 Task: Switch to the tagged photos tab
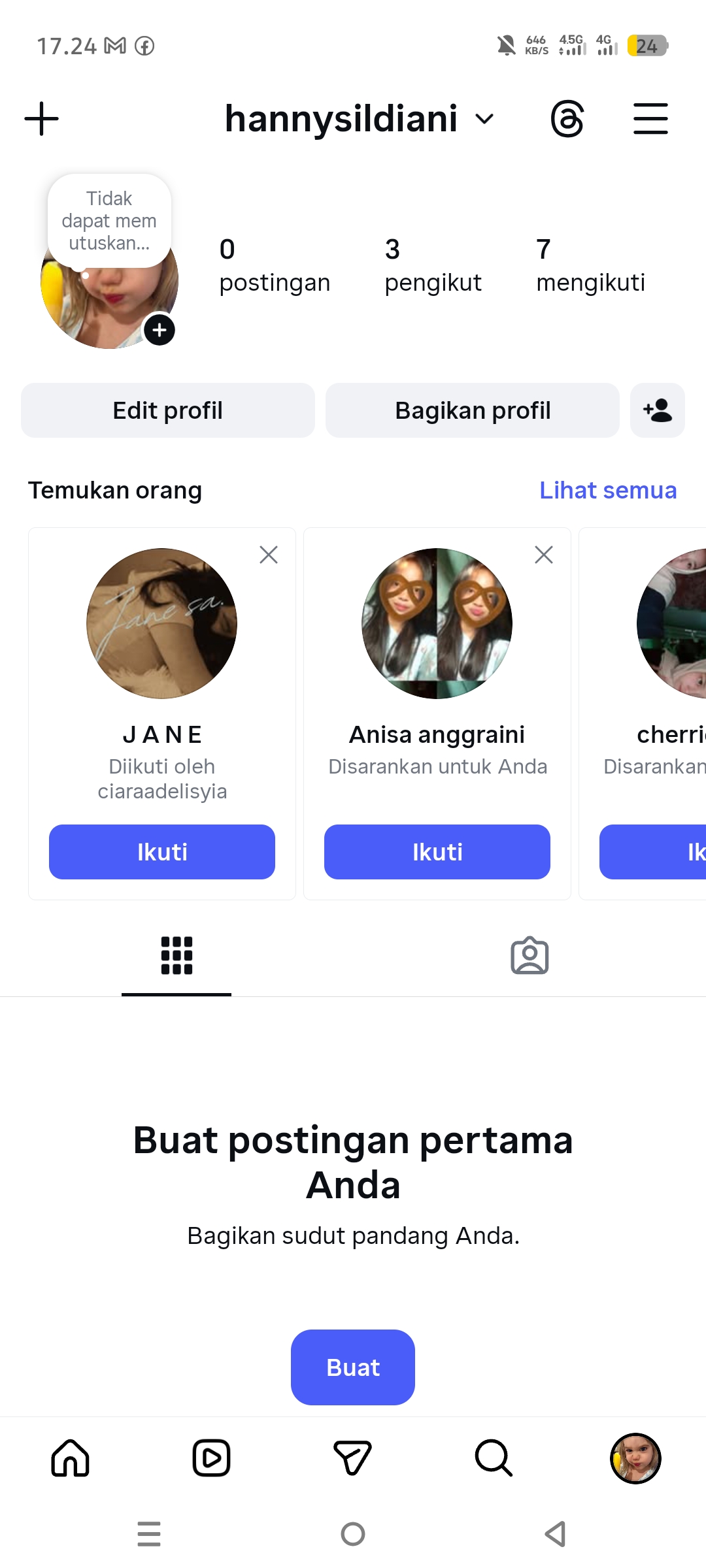pyautogui.click(x=529, y=956)
